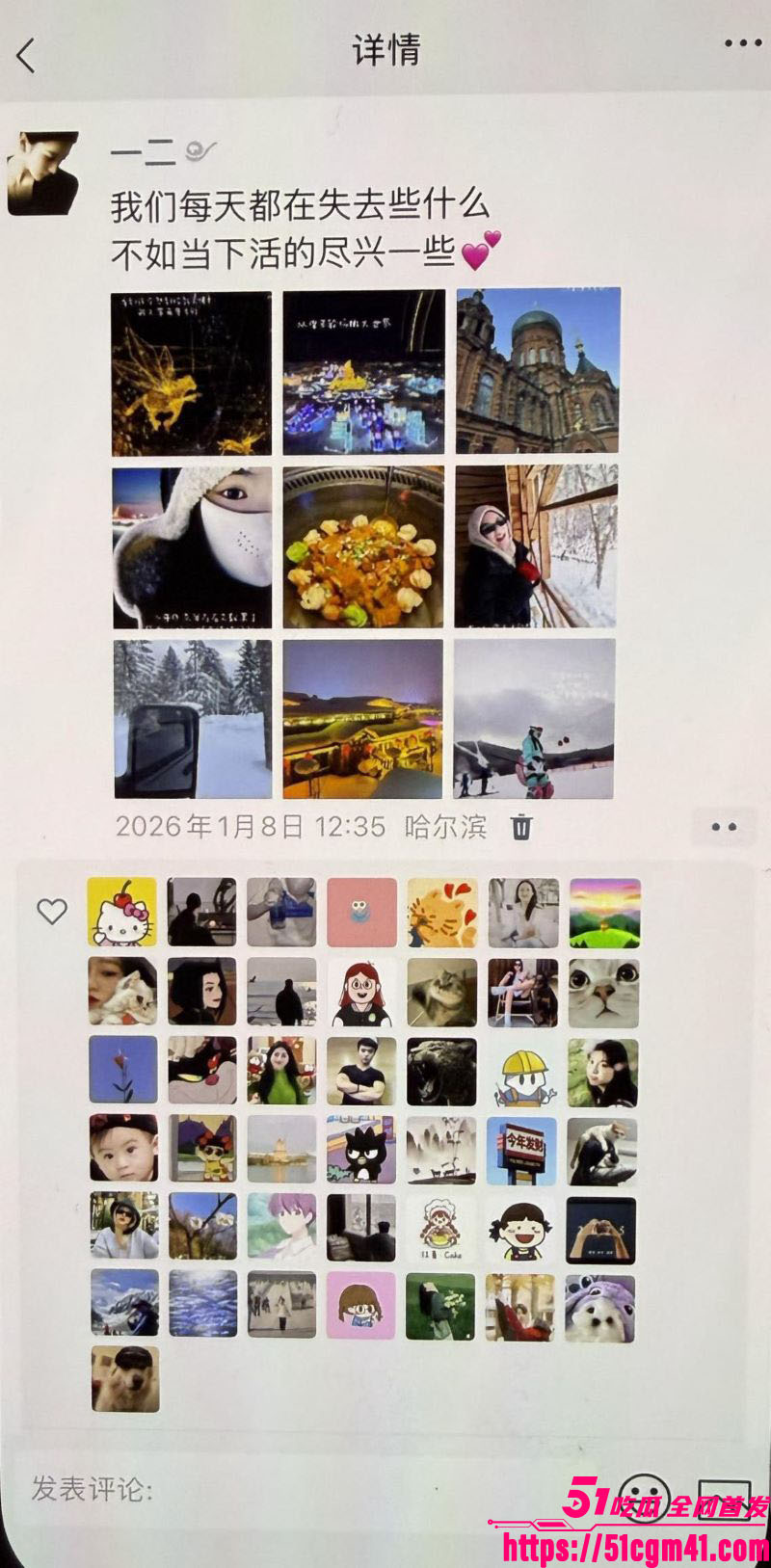Tap the 哈尔滨 location link

pyautogui.click(x=446, y=827)
